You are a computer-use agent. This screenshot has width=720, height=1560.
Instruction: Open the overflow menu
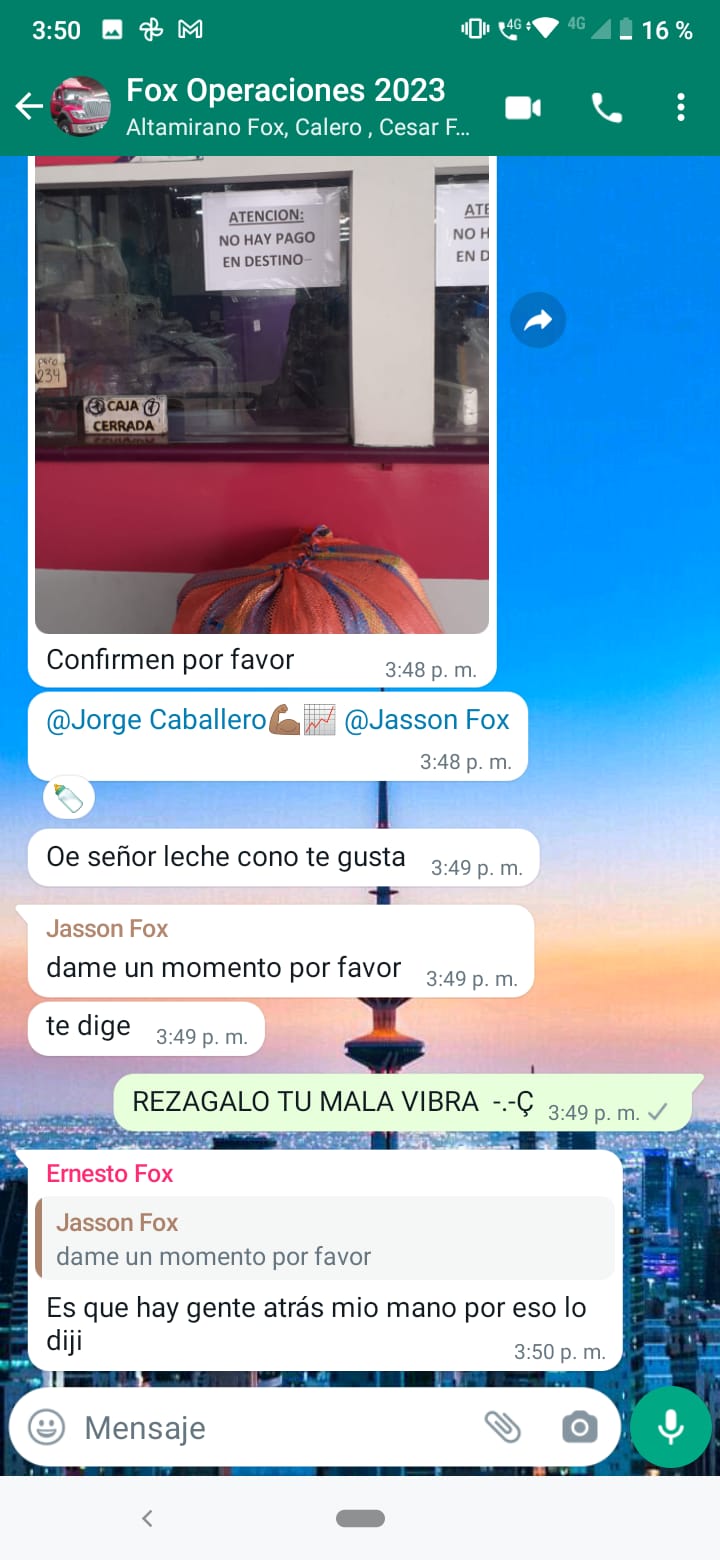pyautogui.click(x=681, y=107)
